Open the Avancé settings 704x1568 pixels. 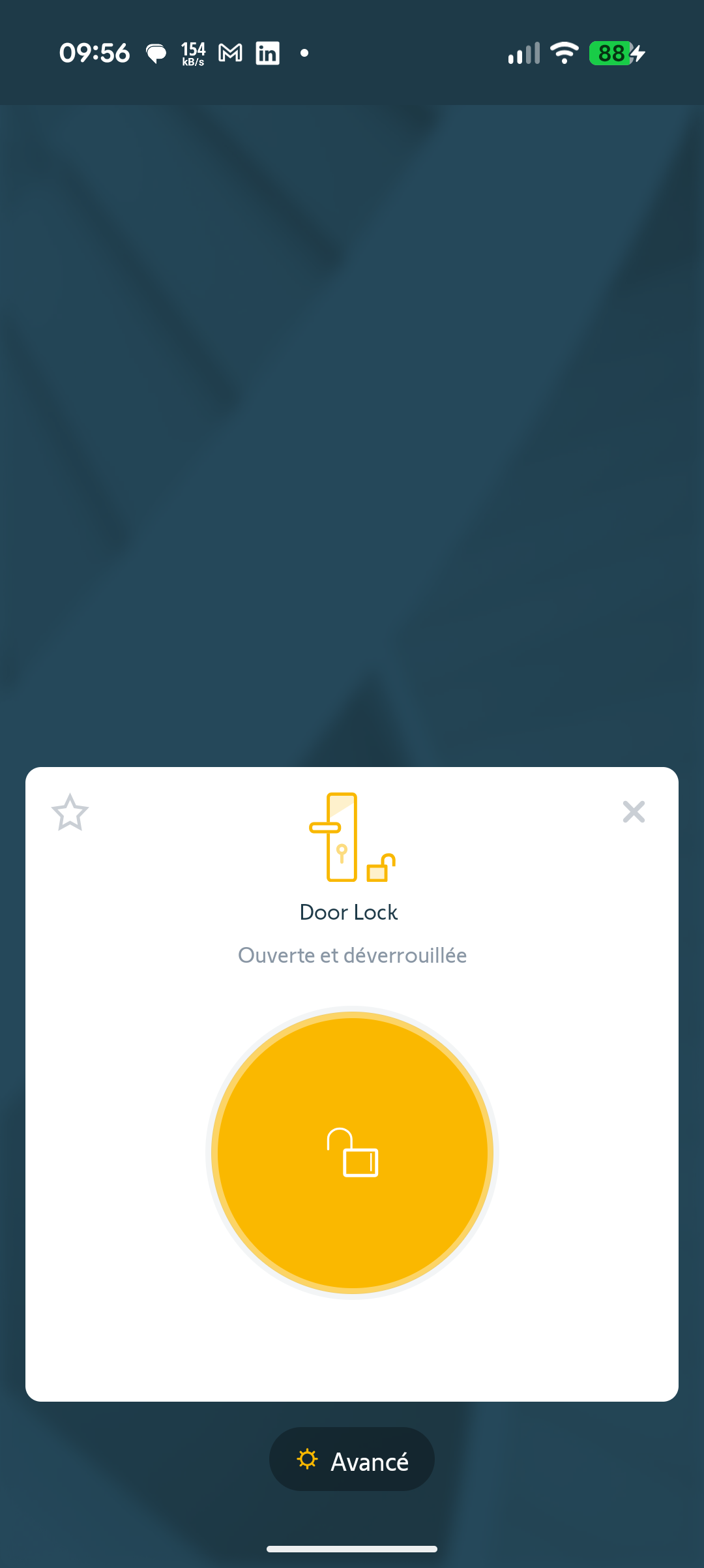pyautogui.click(x=352, y=1461)
